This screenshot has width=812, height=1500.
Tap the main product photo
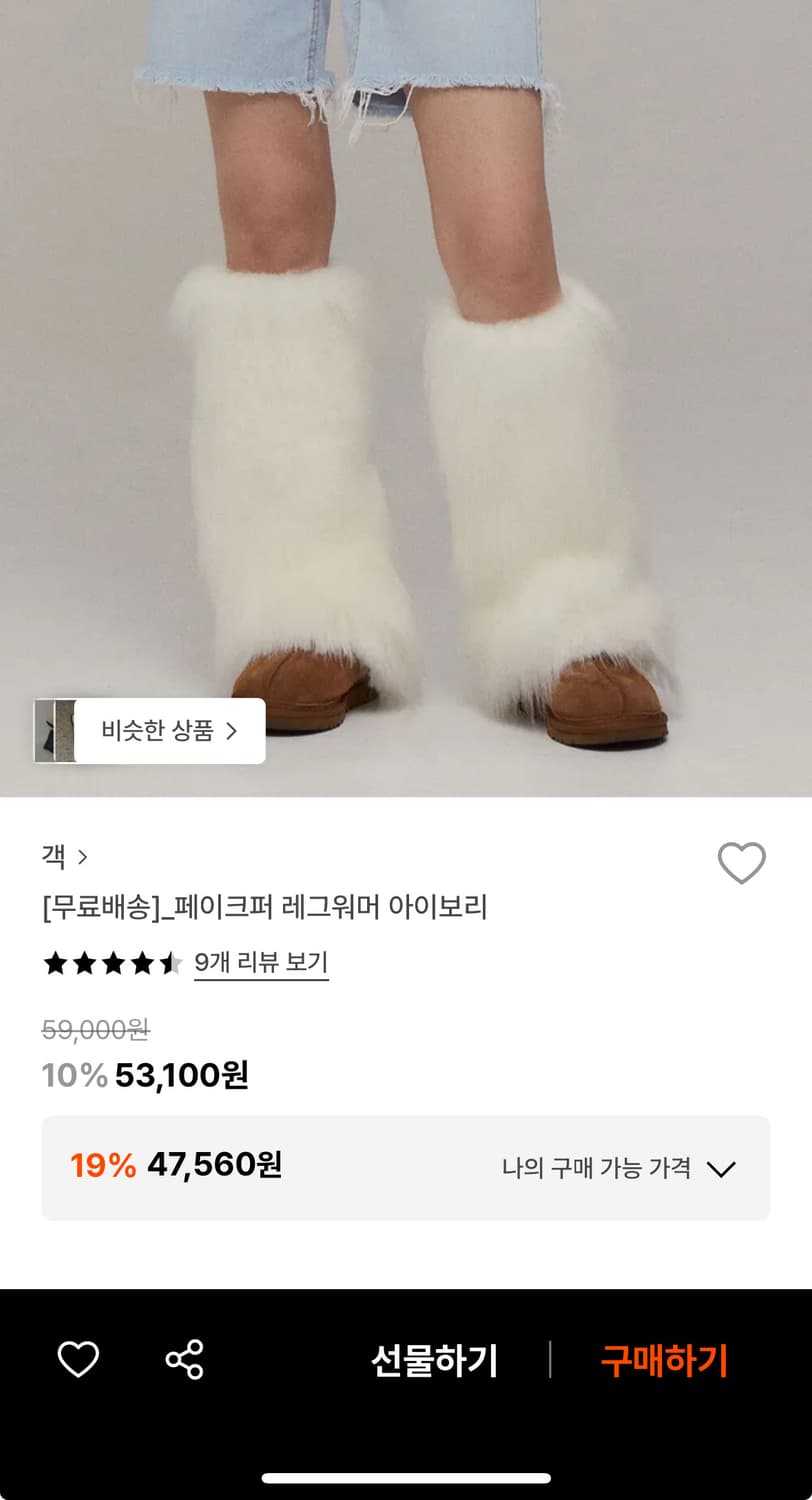406,400
